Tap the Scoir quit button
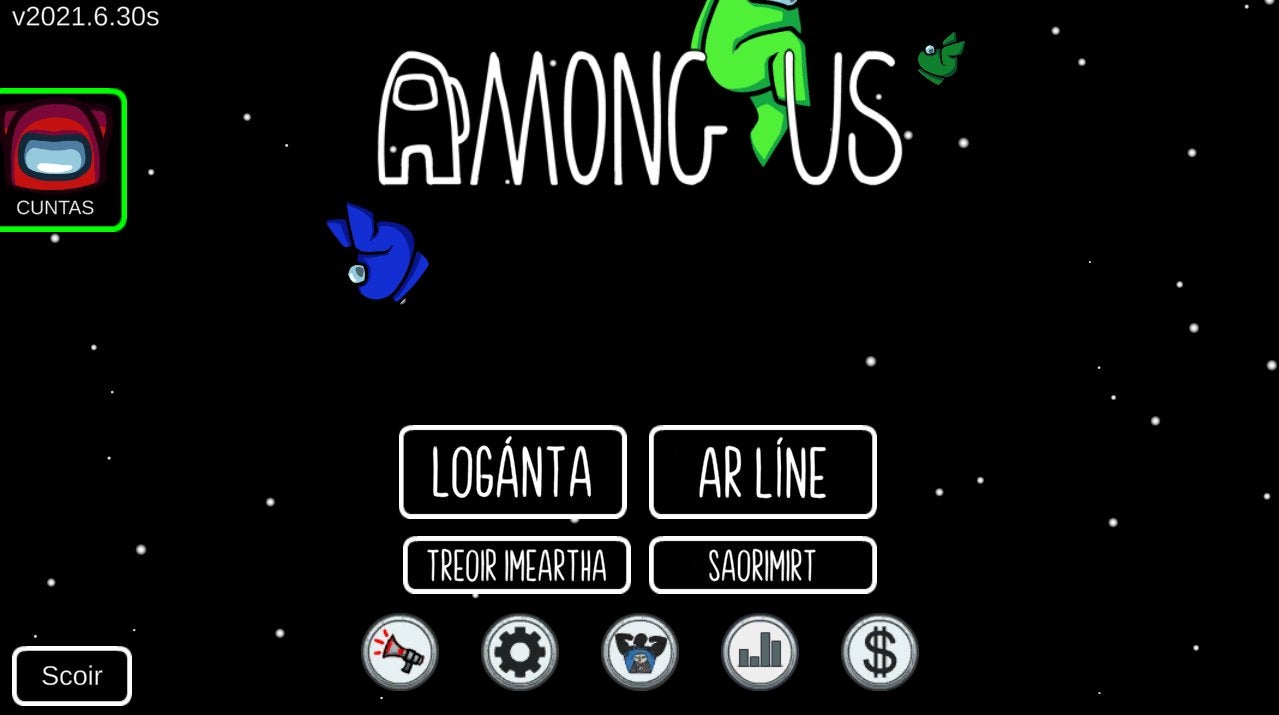Screen dimensions: 1279x715 [x=72, y=676]
